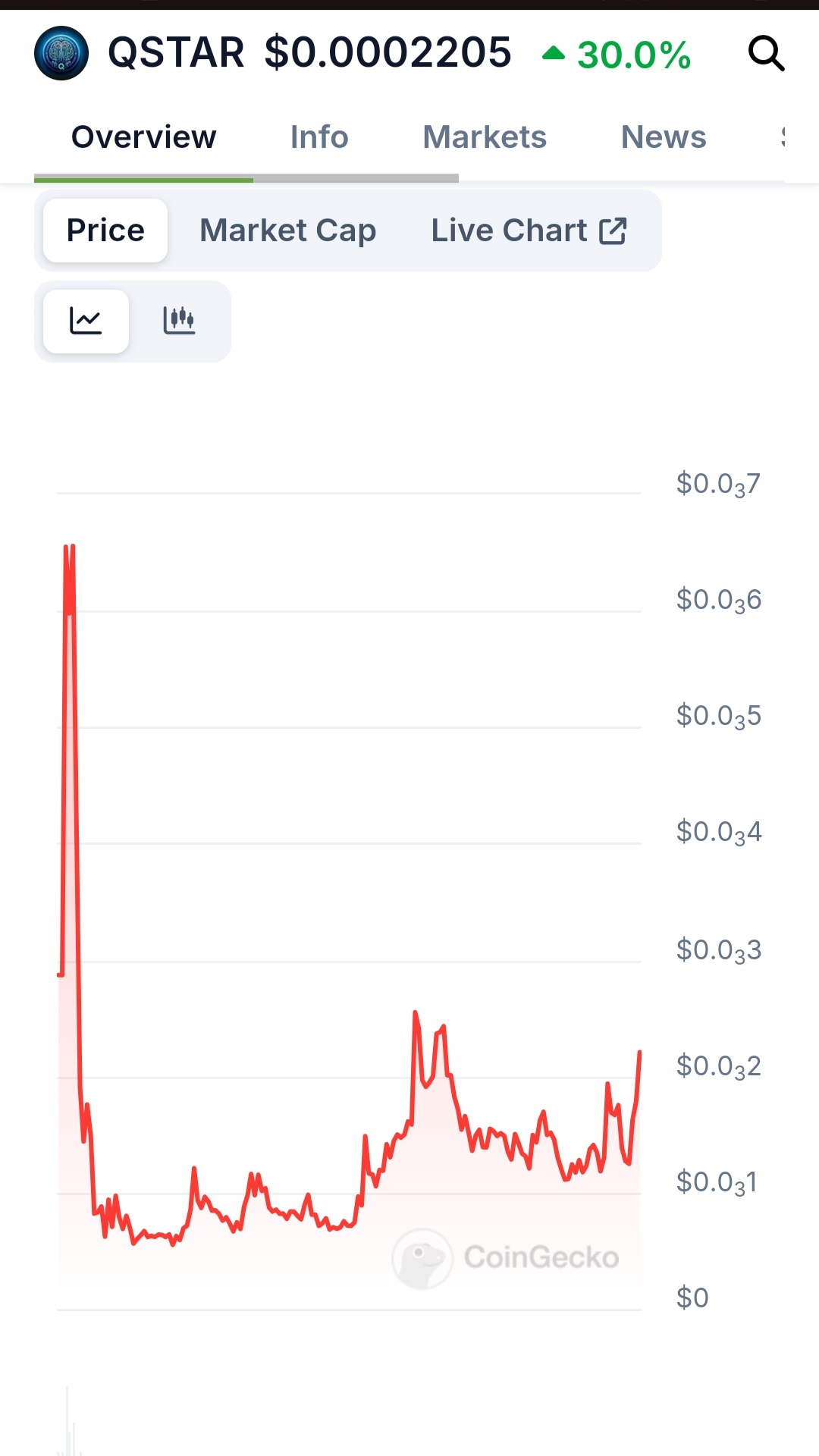Select the line chart view
Image resolution: width=819 pixels, height=1456 pixels.
pyautogui.click(x=86, y=321)
